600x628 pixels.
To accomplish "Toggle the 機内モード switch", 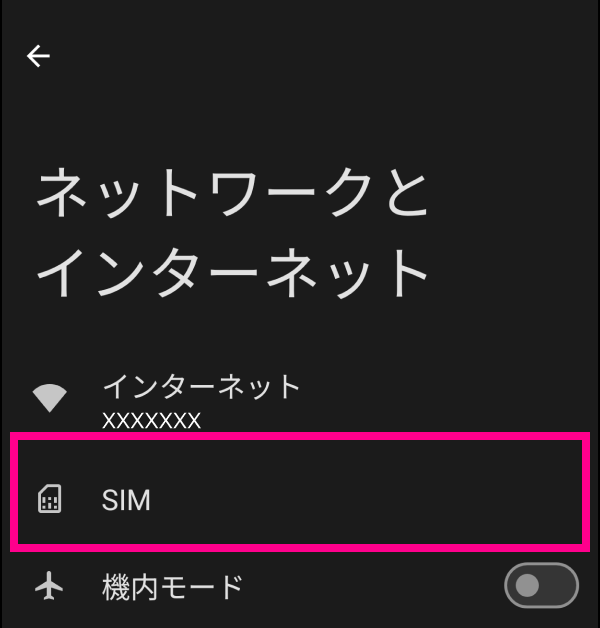I will point(541,586).
